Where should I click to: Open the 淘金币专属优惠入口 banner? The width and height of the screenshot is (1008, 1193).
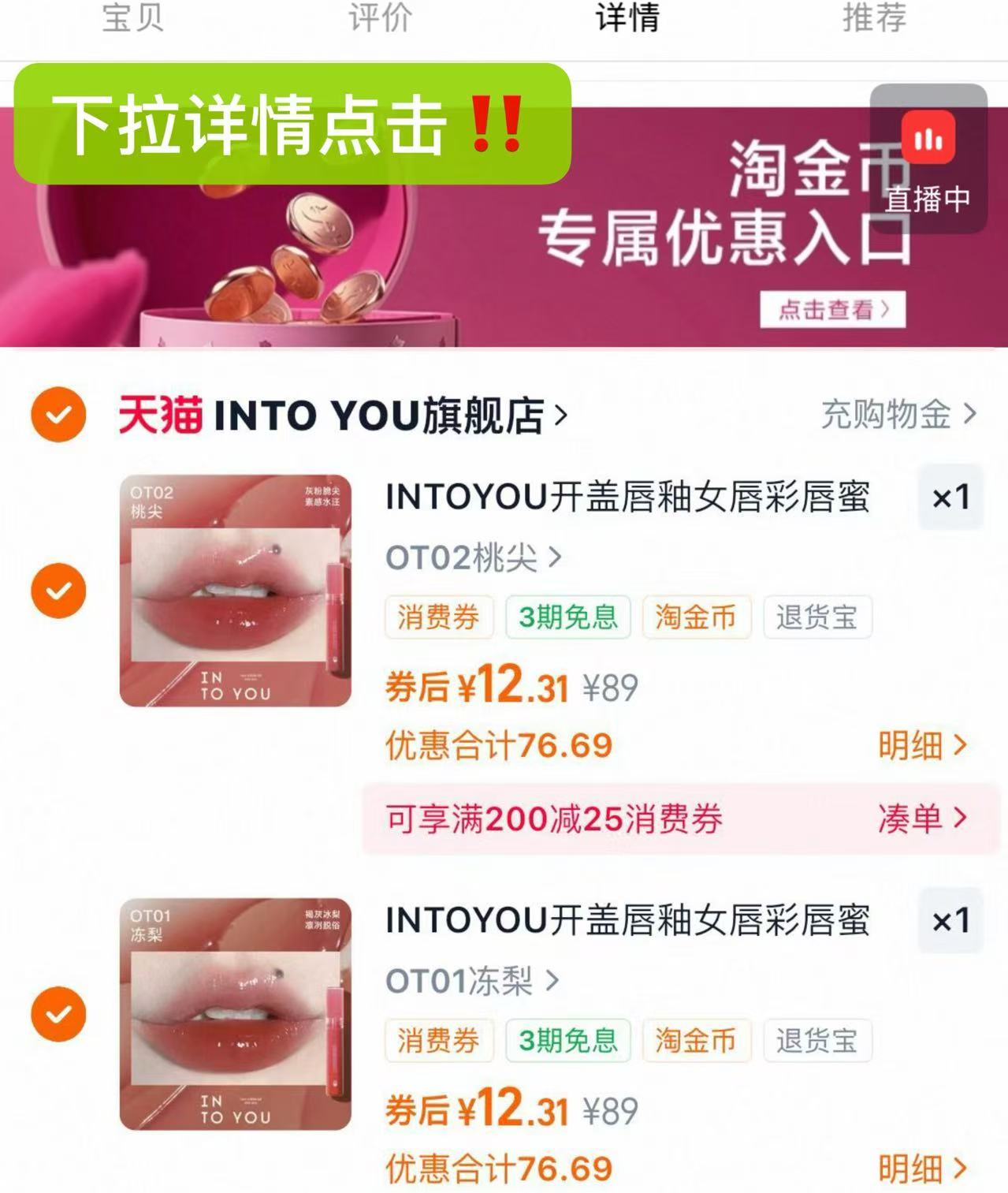[831, 309]
